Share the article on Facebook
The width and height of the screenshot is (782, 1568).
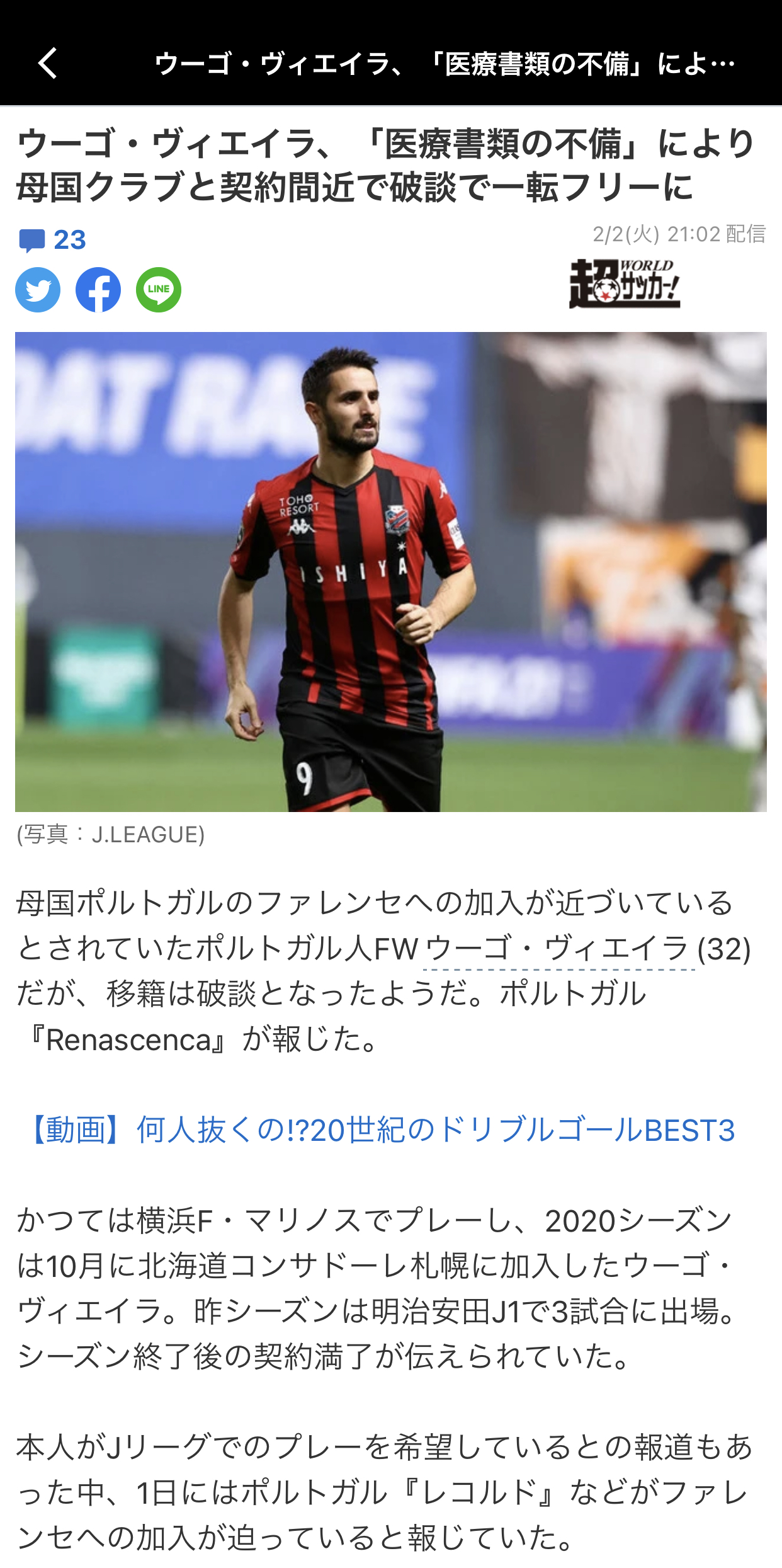[x=98, y=290]
